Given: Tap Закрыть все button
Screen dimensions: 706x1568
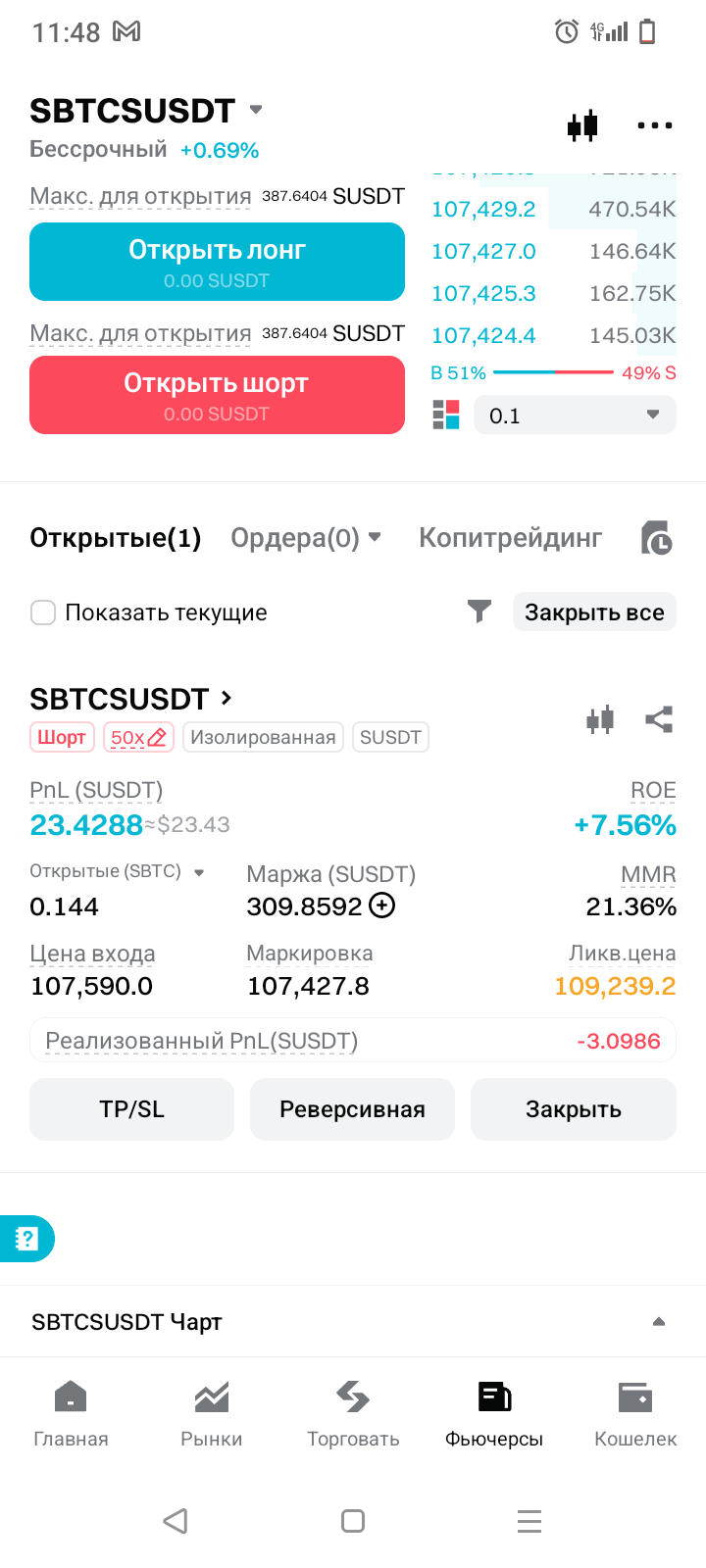Looking at the screenshot, I should point(594,612).
